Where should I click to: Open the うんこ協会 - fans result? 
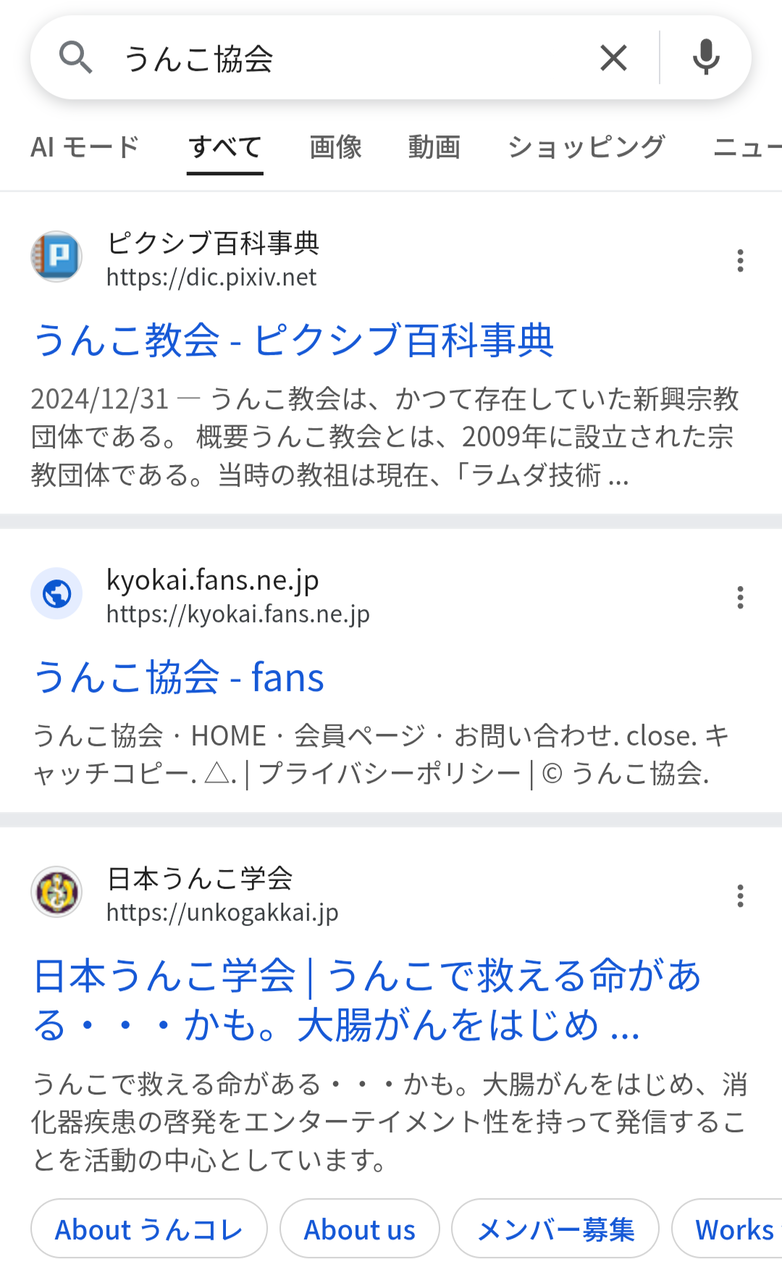pyautogui.click(x=178, y=678)
